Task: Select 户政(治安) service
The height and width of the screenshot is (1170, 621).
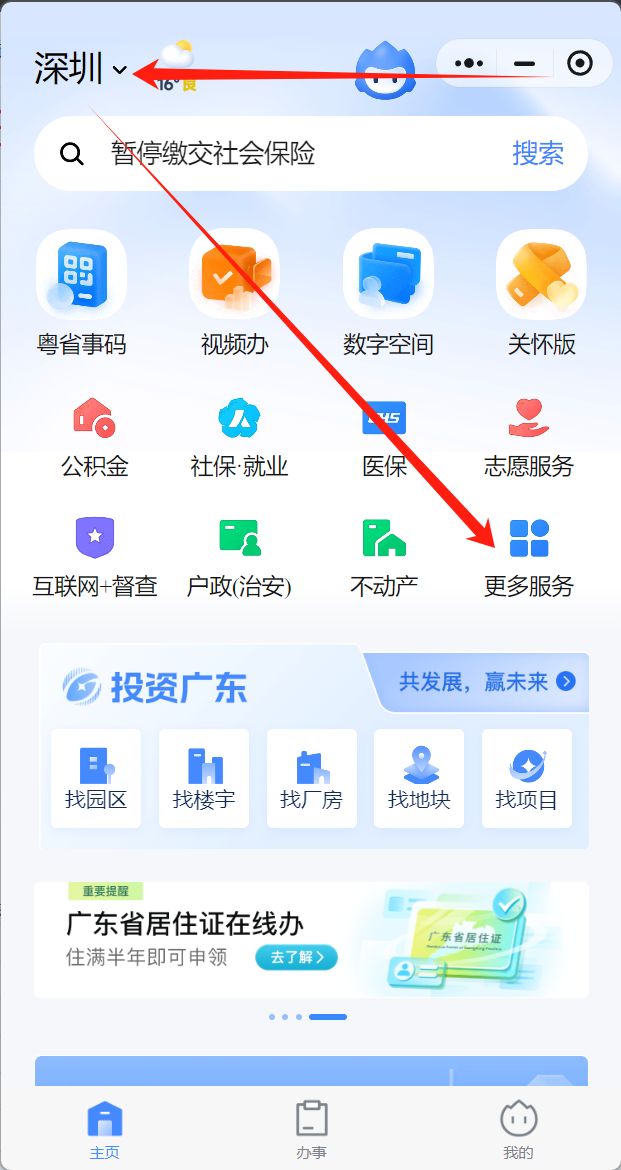Action: 239,557
